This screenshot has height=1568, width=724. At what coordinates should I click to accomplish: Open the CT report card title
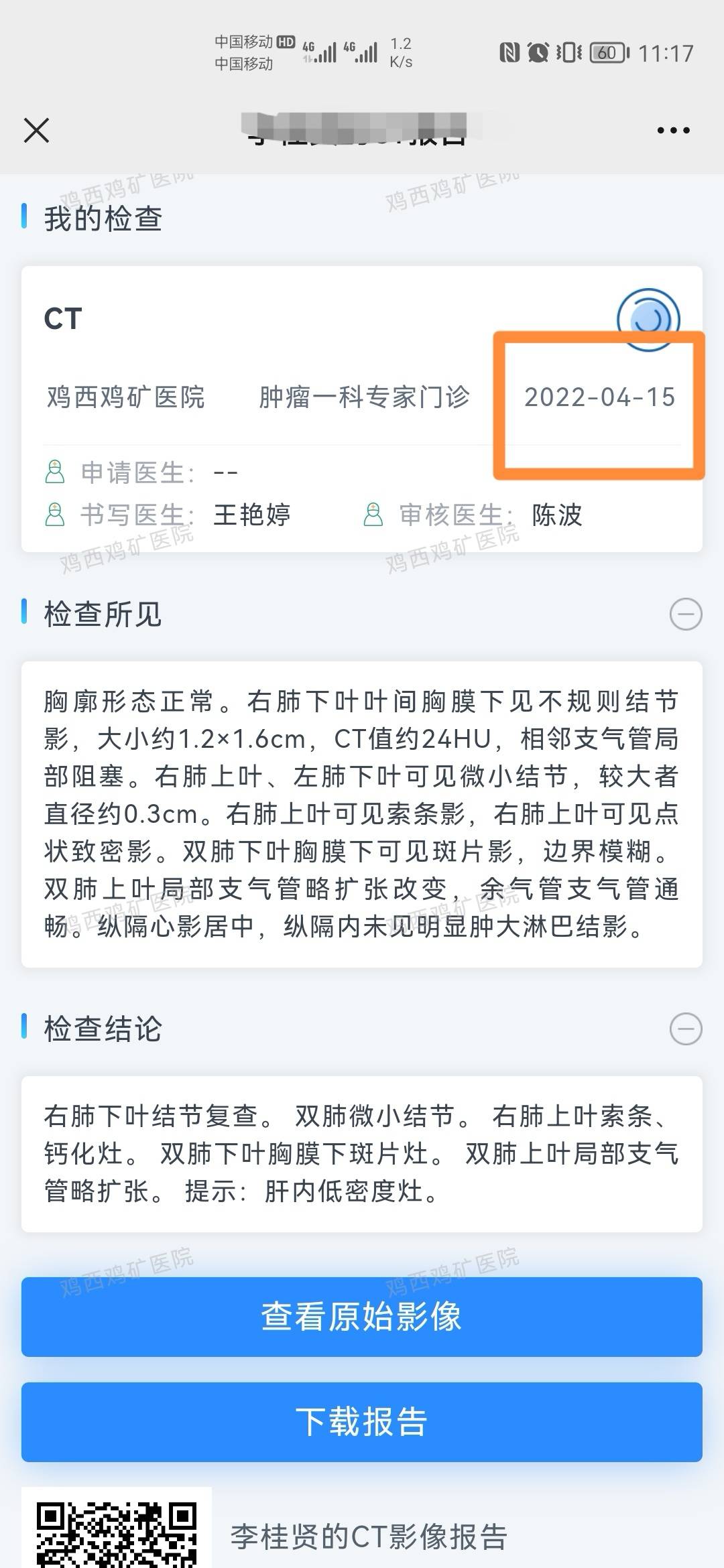[x=62, y=318]
